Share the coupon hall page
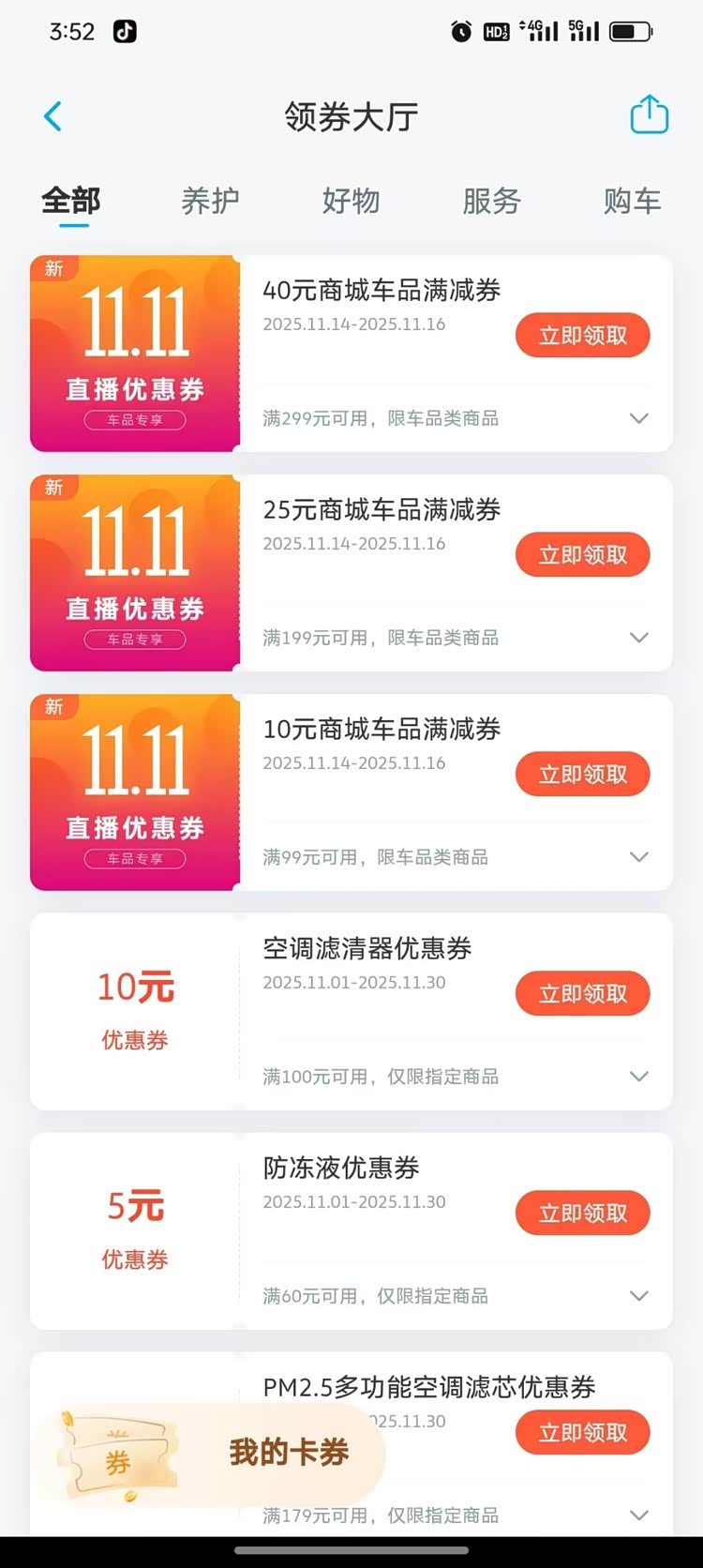Viewport: 703px width, 1568px height. (649, 116)
